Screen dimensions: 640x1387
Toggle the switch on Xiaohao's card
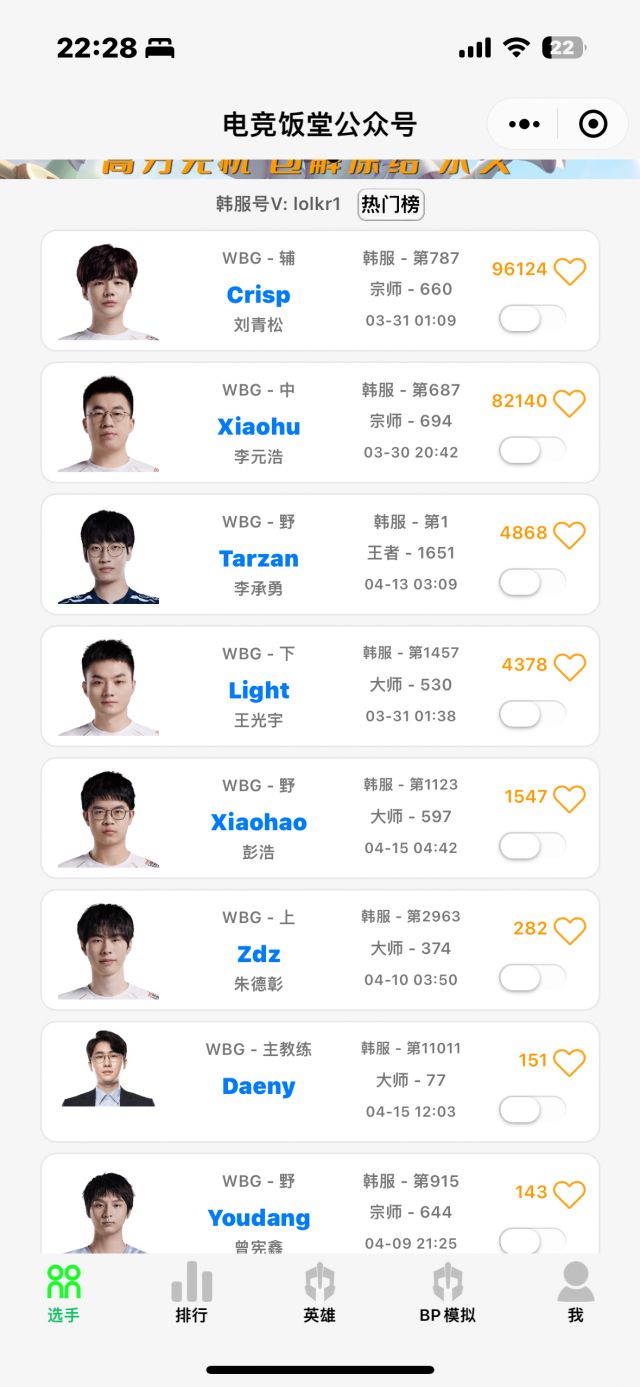pos(531,846)
